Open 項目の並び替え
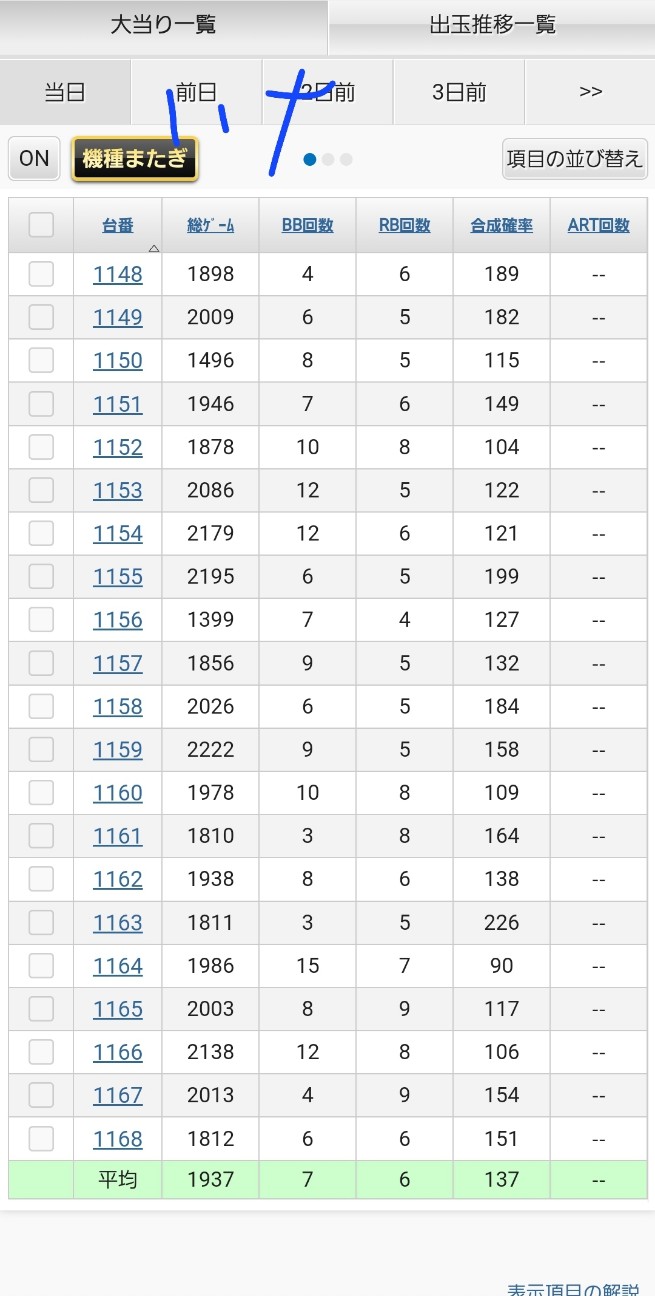The width and height of the screenshot is (655, 1296). (x=575, y=158)
